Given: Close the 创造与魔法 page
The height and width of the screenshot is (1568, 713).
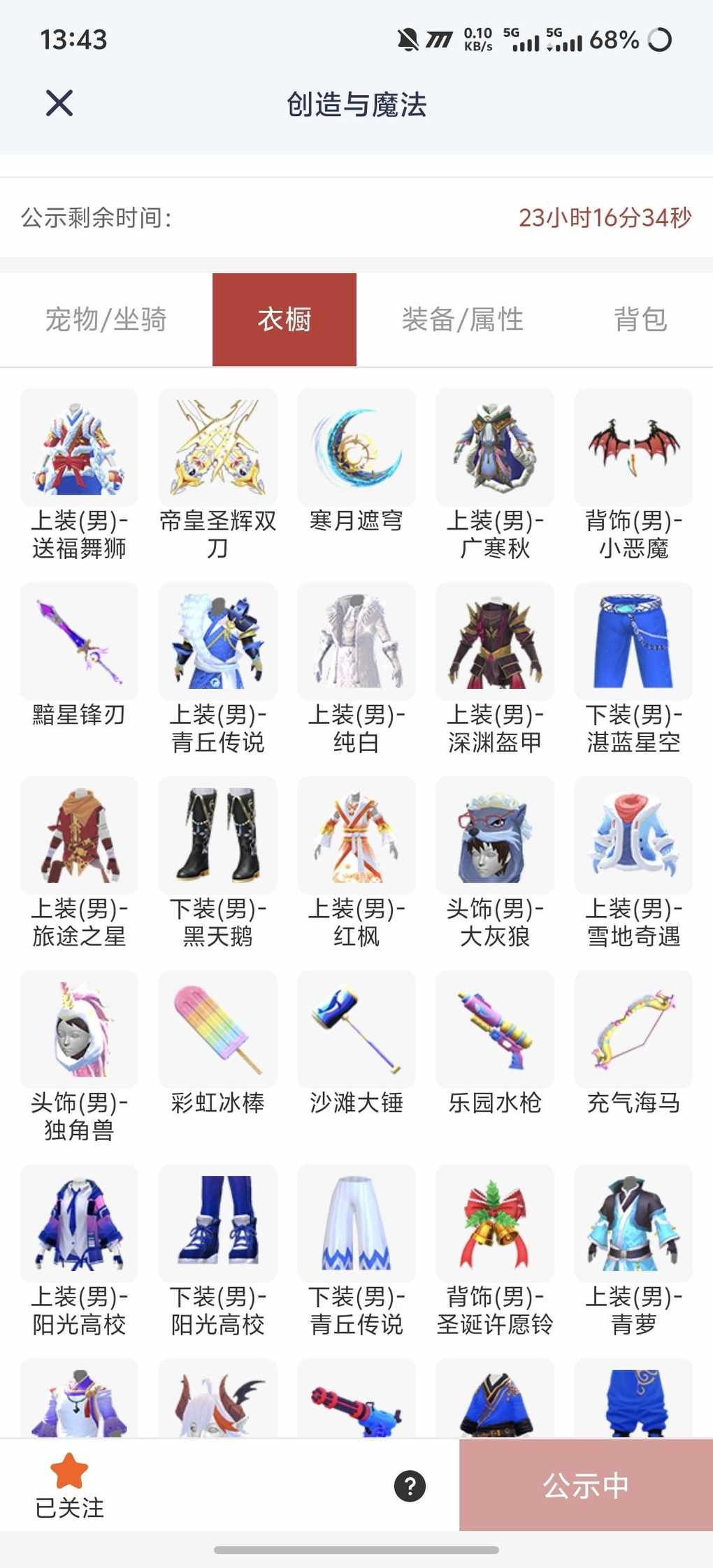Looking at the screenshot, I should [x=59, y=103].
